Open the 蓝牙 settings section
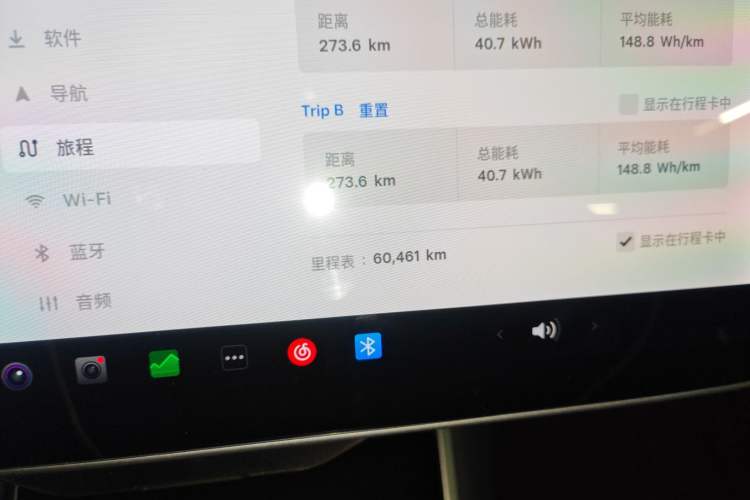This screenshot has height=500, width=750. pos(85,252)
